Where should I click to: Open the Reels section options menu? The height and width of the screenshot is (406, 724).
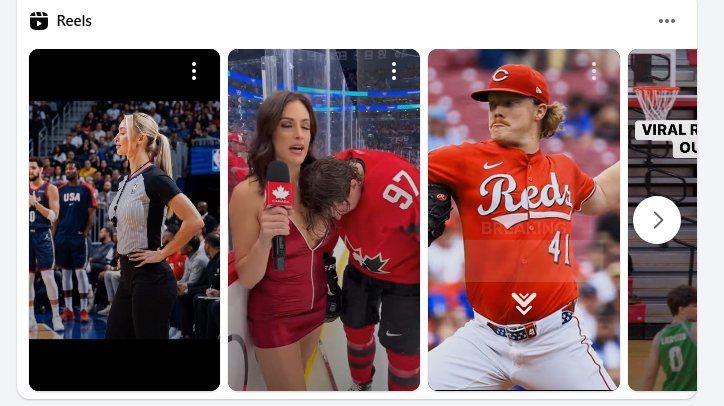[x=667, y=21]
